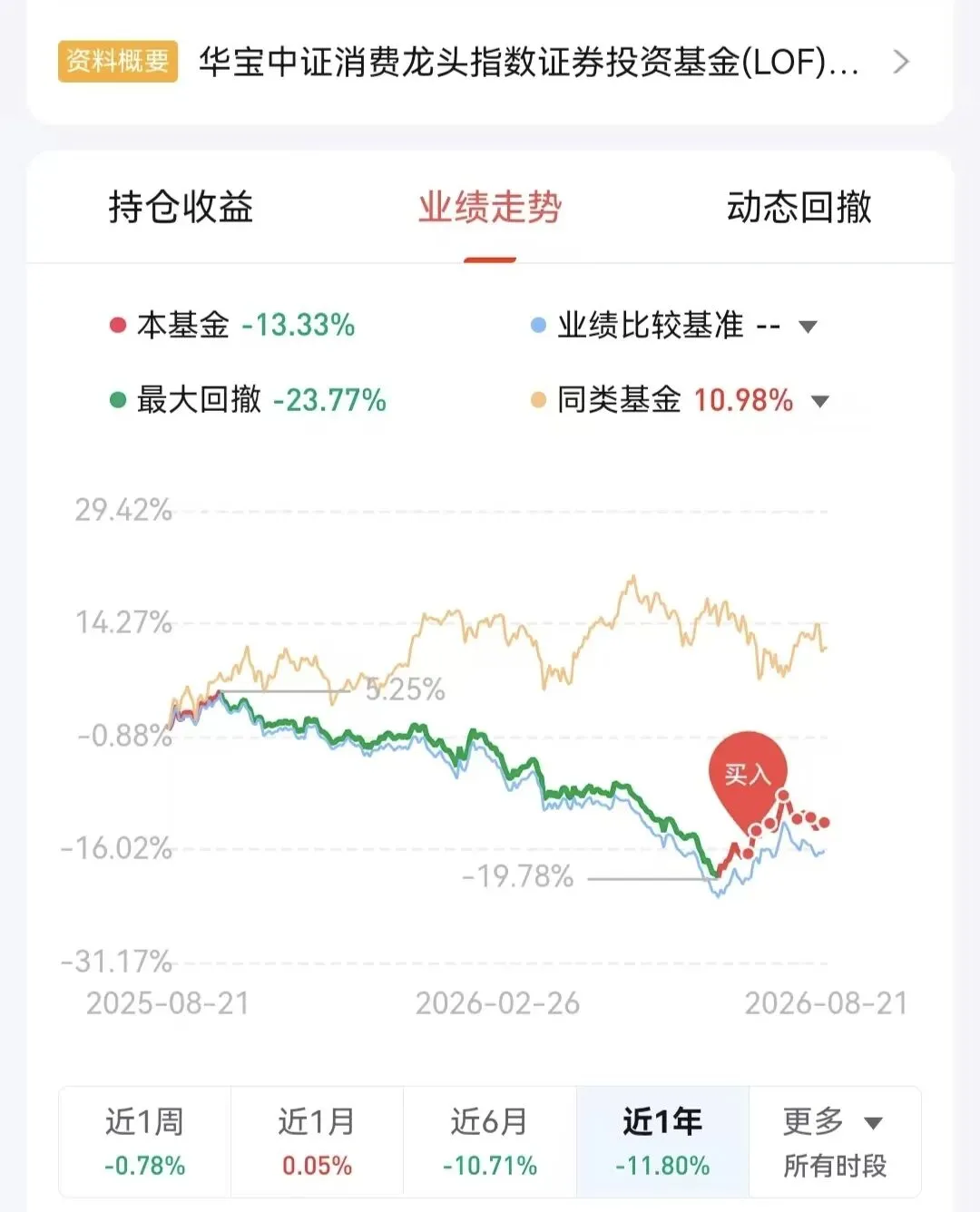Image resolution: width=980 pixels, height=1212 pixels.
Task: Select the 近1月 time range
Action: [x=317, y=1142]
